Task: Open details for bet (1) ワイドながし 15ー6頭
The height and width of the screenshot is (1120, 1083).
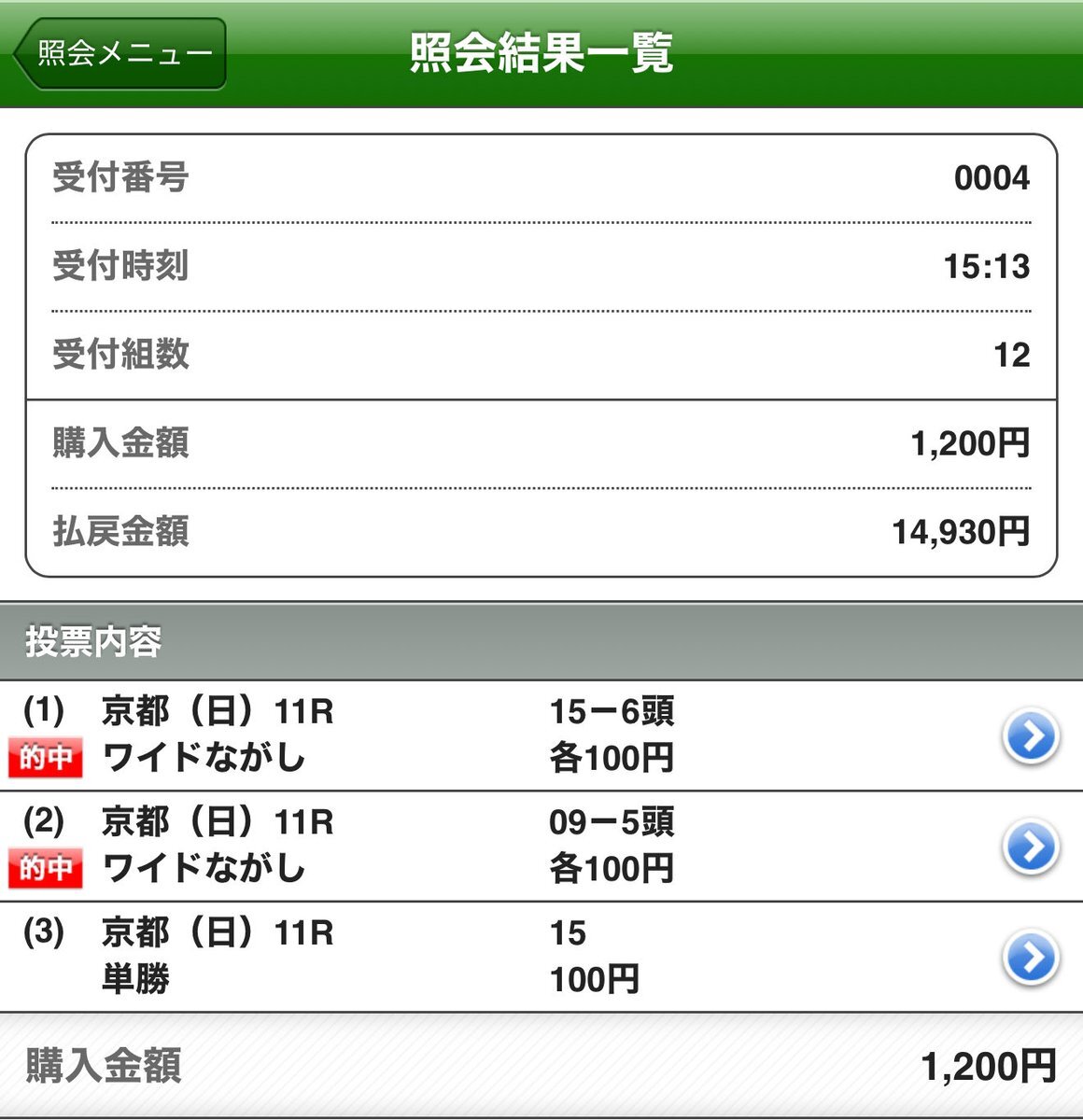Action: [1031, 736]
